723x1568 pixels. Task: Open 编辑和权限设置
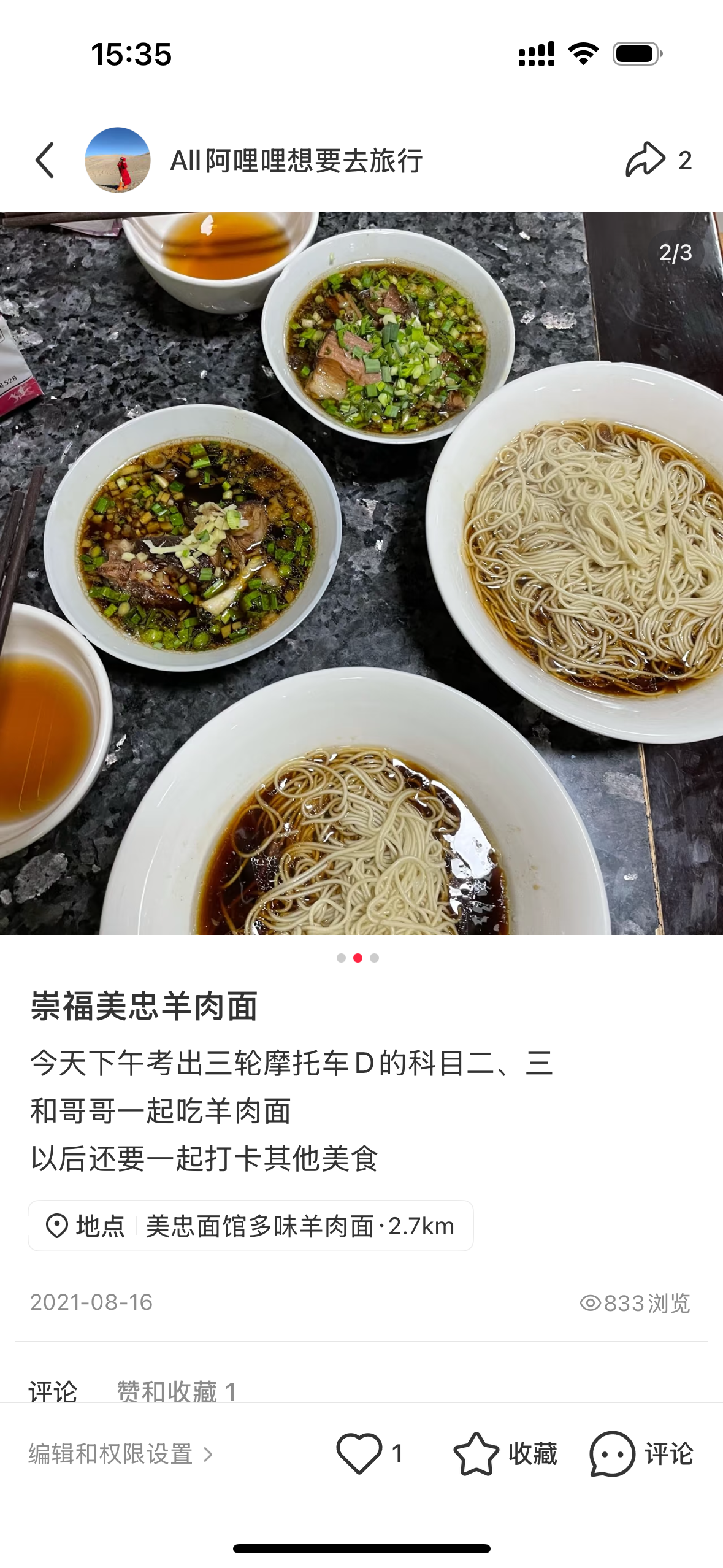click(x=120, y=1454)
